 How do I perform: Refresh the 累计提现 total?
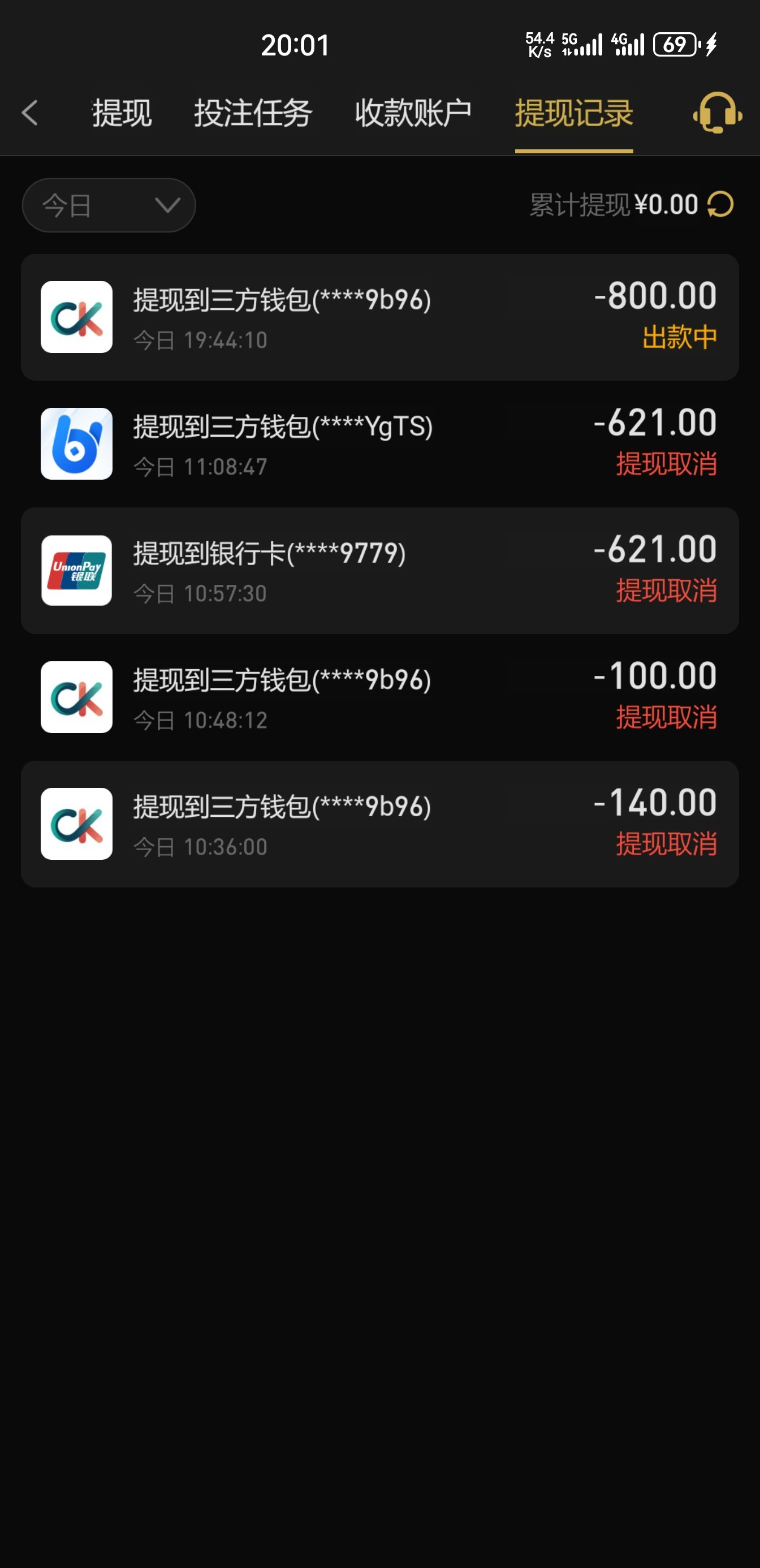(720, 205)
